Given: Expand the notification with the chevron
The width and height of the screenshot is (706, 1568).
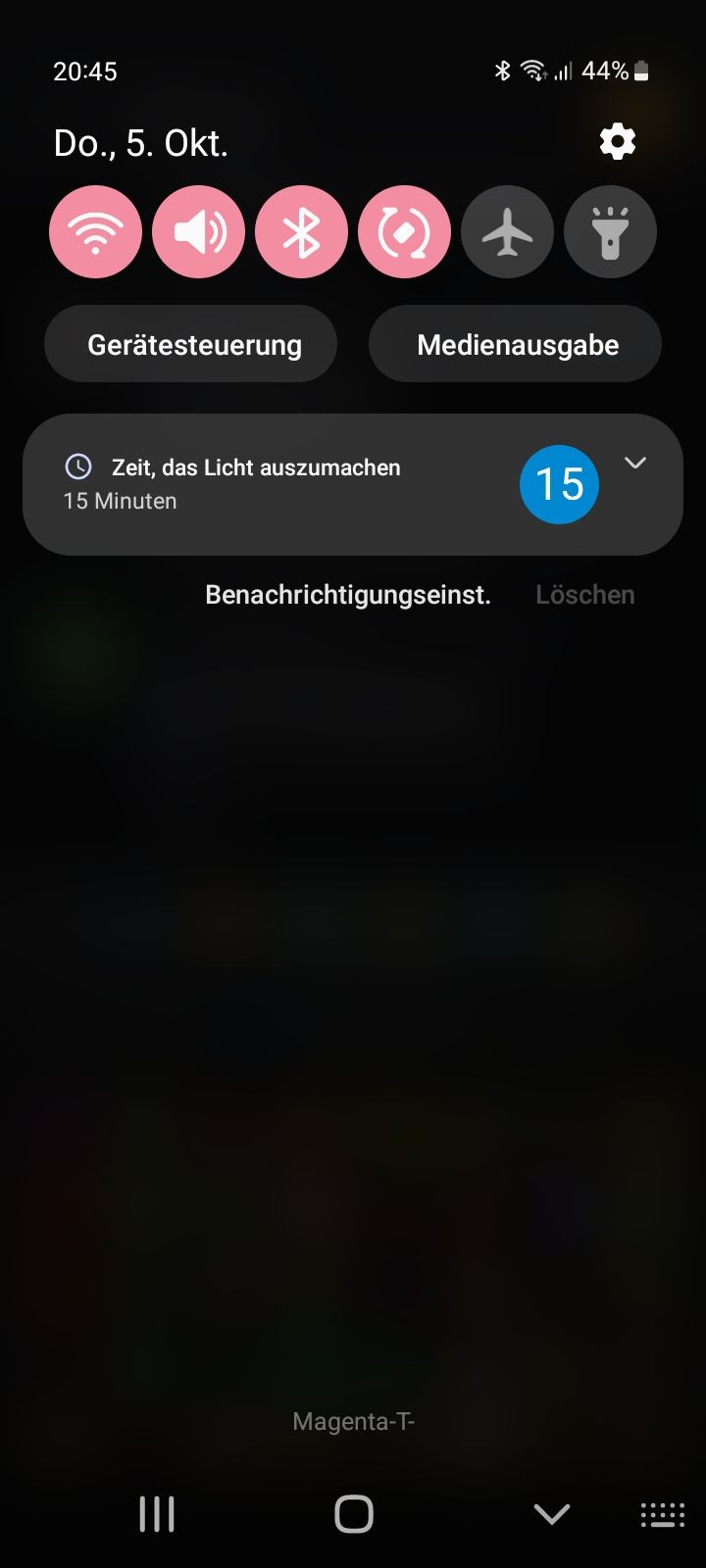Looking at the screenshot, I should tap(635, 463).
